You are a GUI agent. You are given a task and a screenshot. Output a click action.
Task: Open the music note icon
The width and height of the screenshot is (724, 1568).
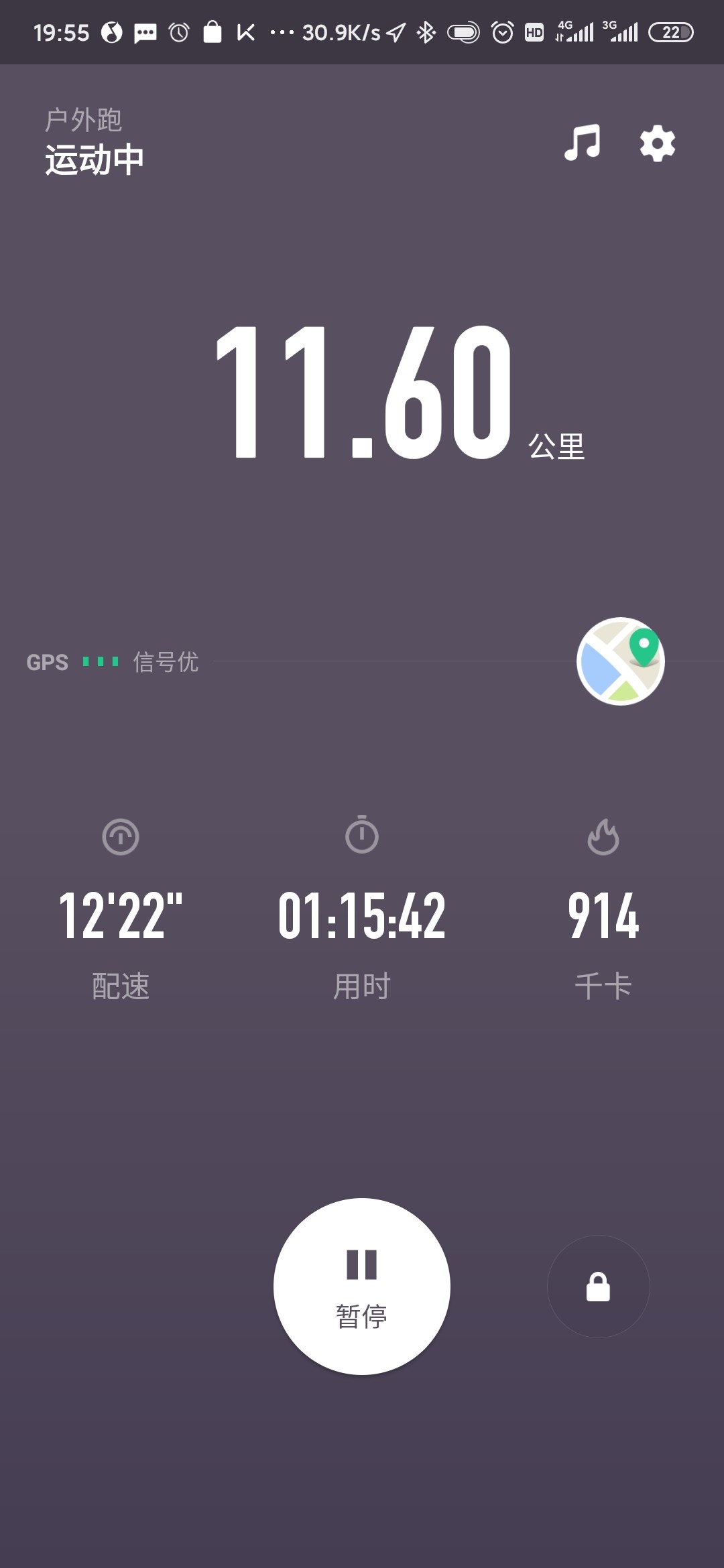coord(582,143)
